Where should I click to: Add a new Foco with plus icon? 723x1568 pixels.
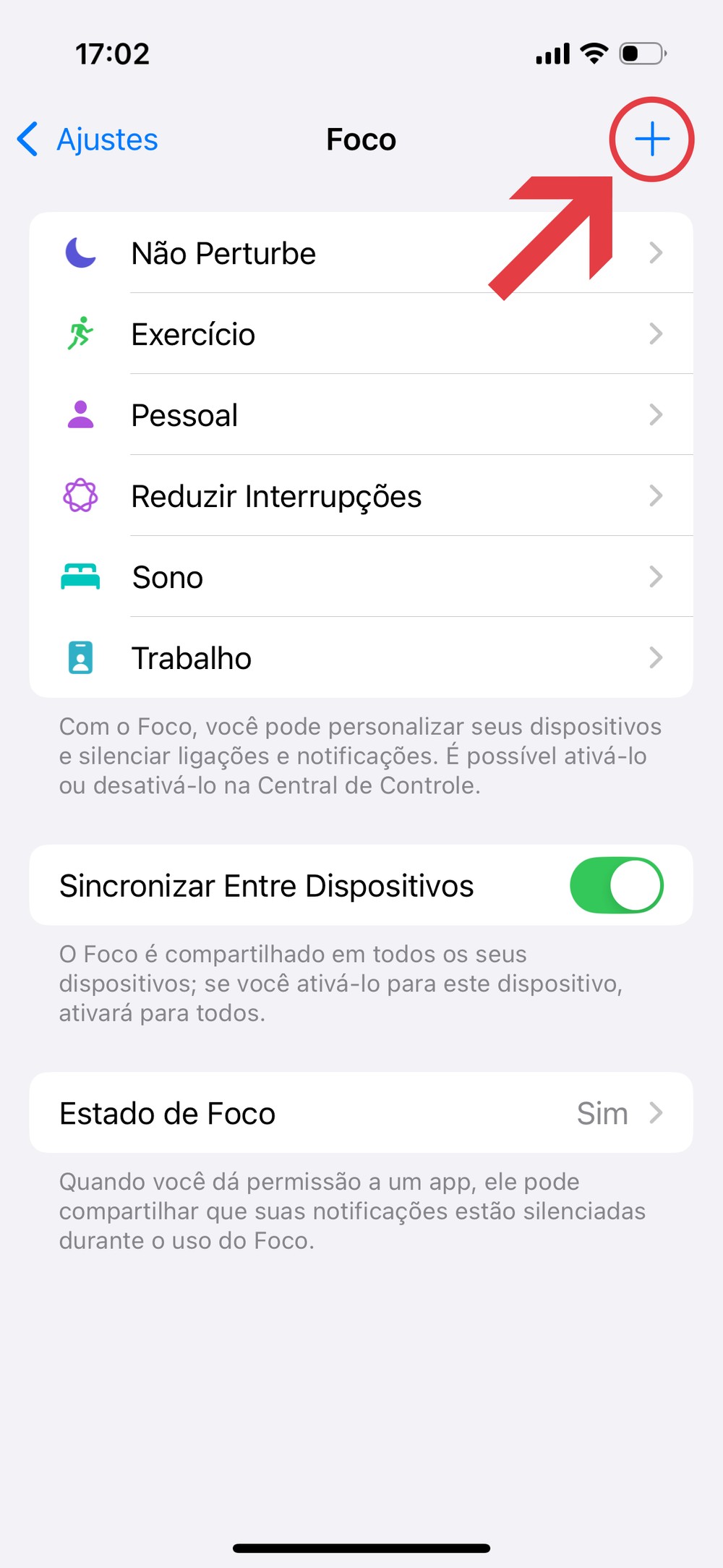(651, 139)
